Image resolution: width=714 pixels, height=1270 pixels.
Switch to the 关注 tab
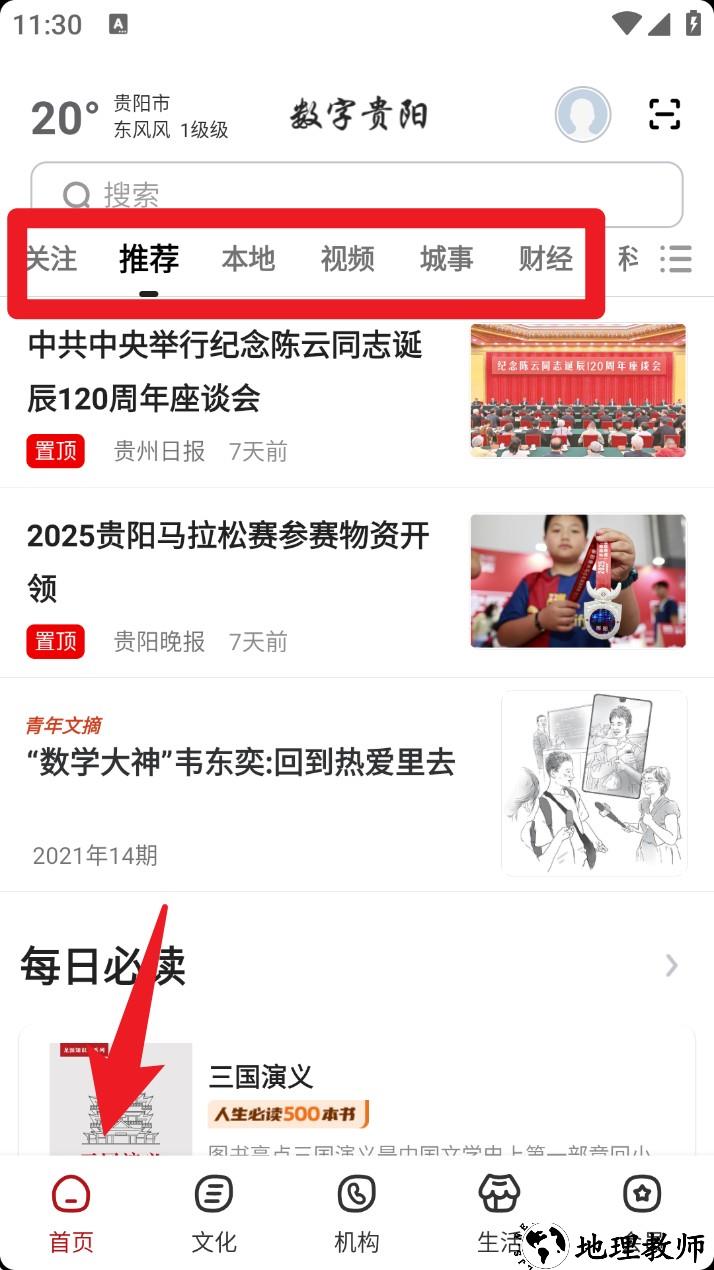pos(50,260)
